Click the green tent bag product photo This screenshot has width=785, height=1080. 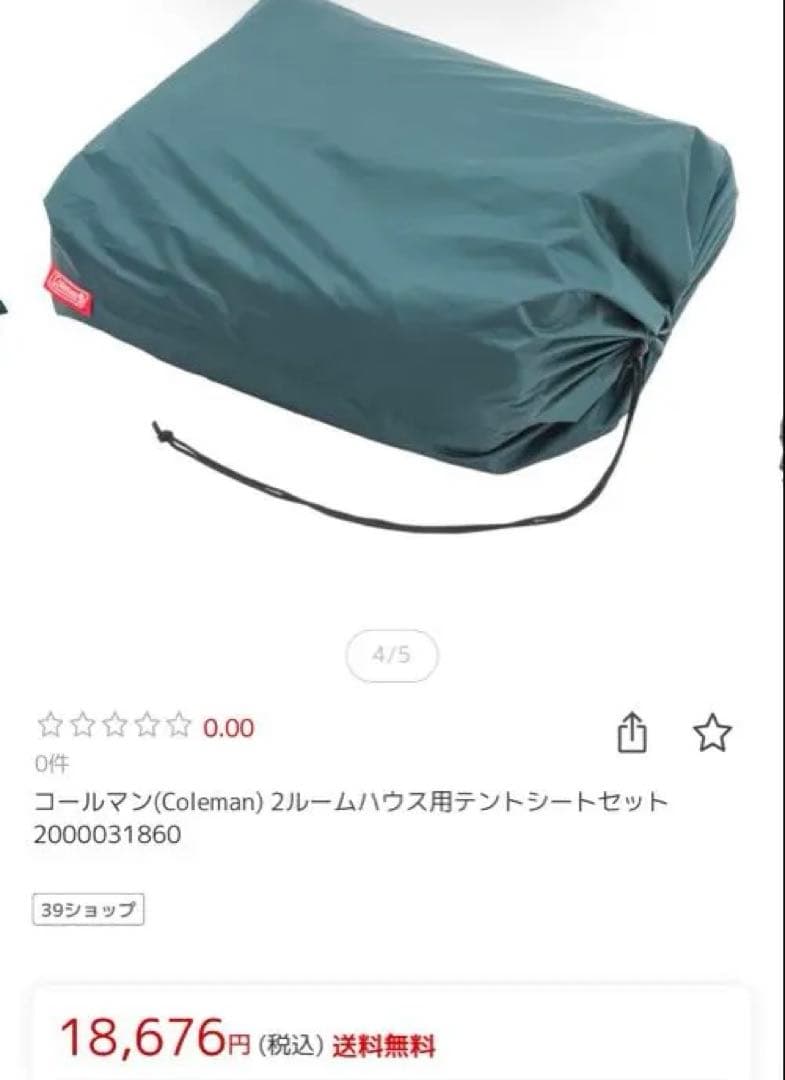[390, 280]
